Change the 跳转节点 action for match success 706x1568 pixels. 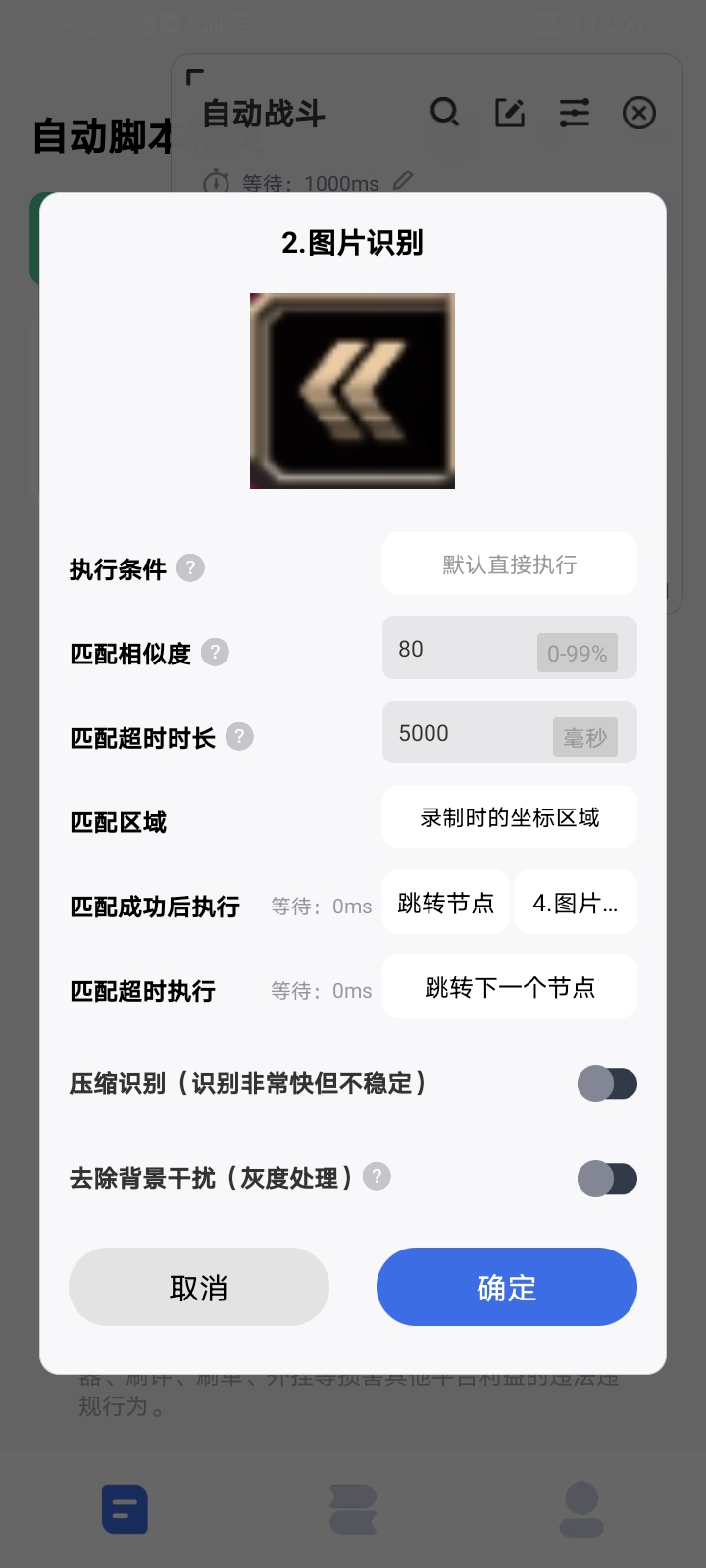coord(445,903)
